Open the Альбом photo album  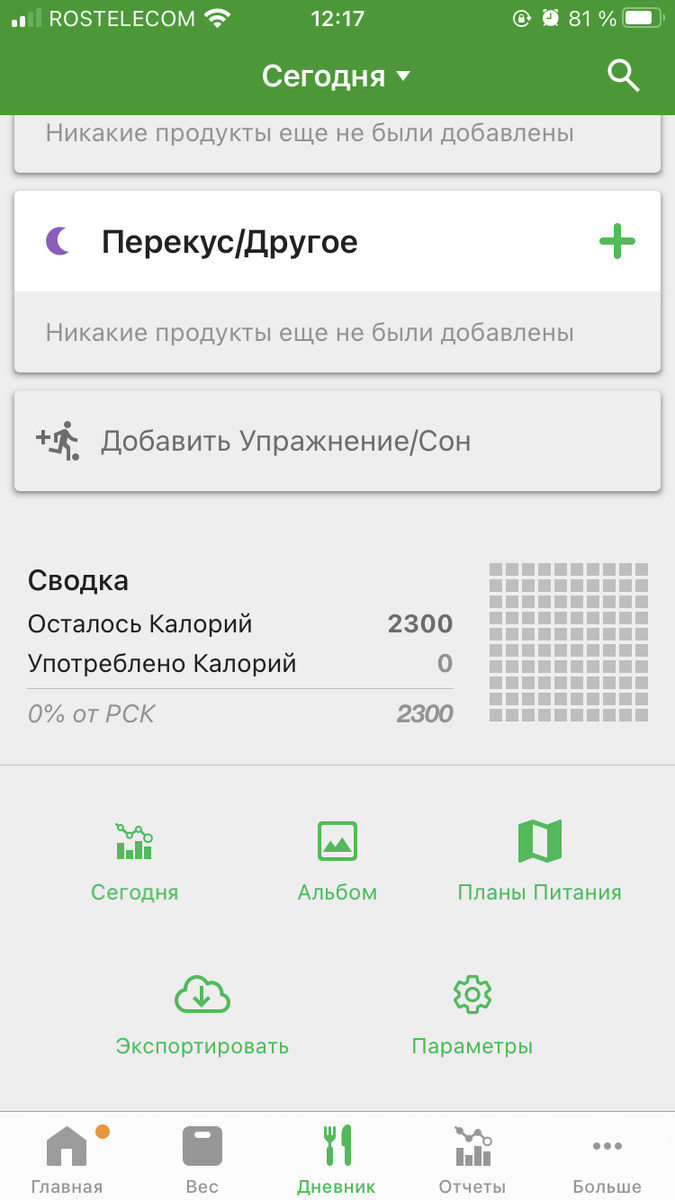tap(337, 862)
